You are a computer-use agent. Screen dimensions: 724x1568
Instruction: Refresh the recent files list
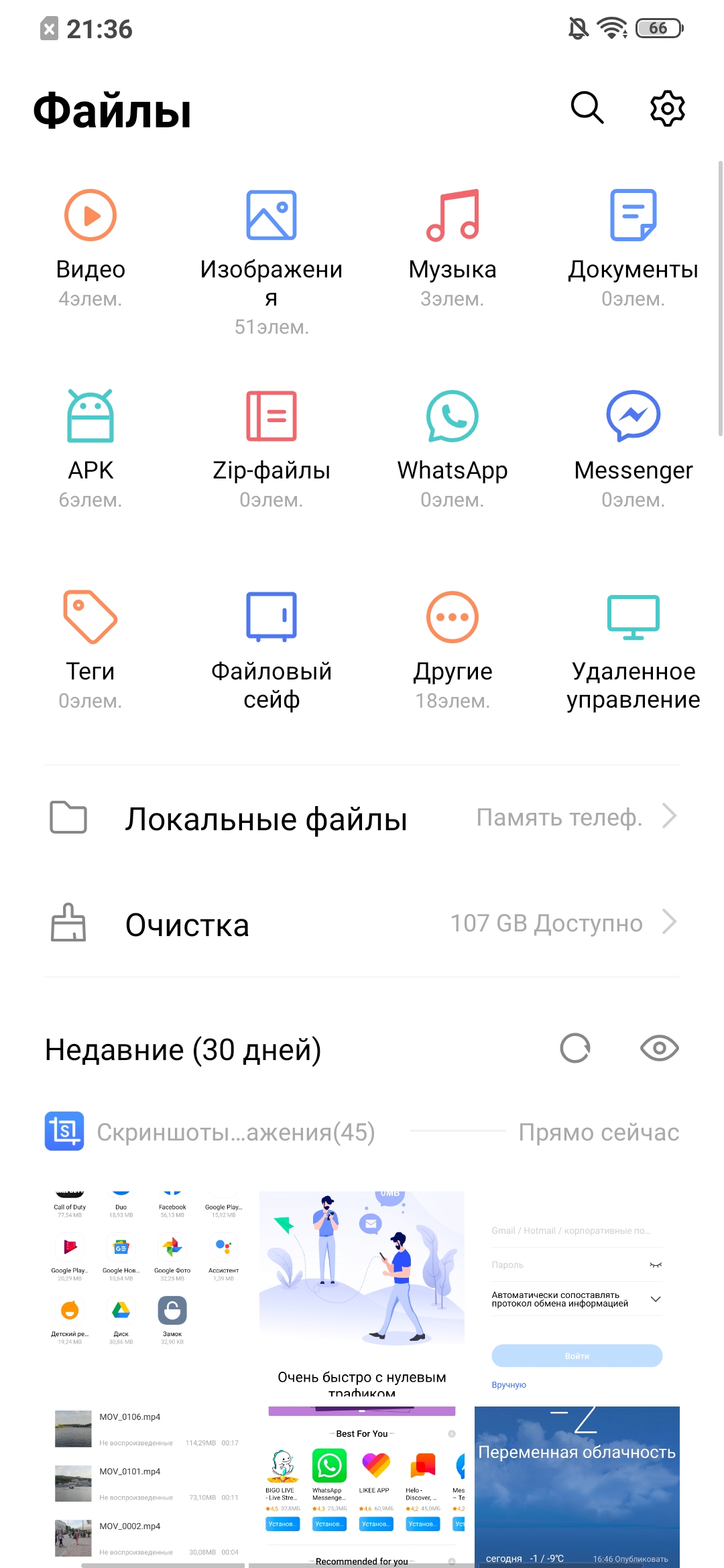tap(575, 1049)
